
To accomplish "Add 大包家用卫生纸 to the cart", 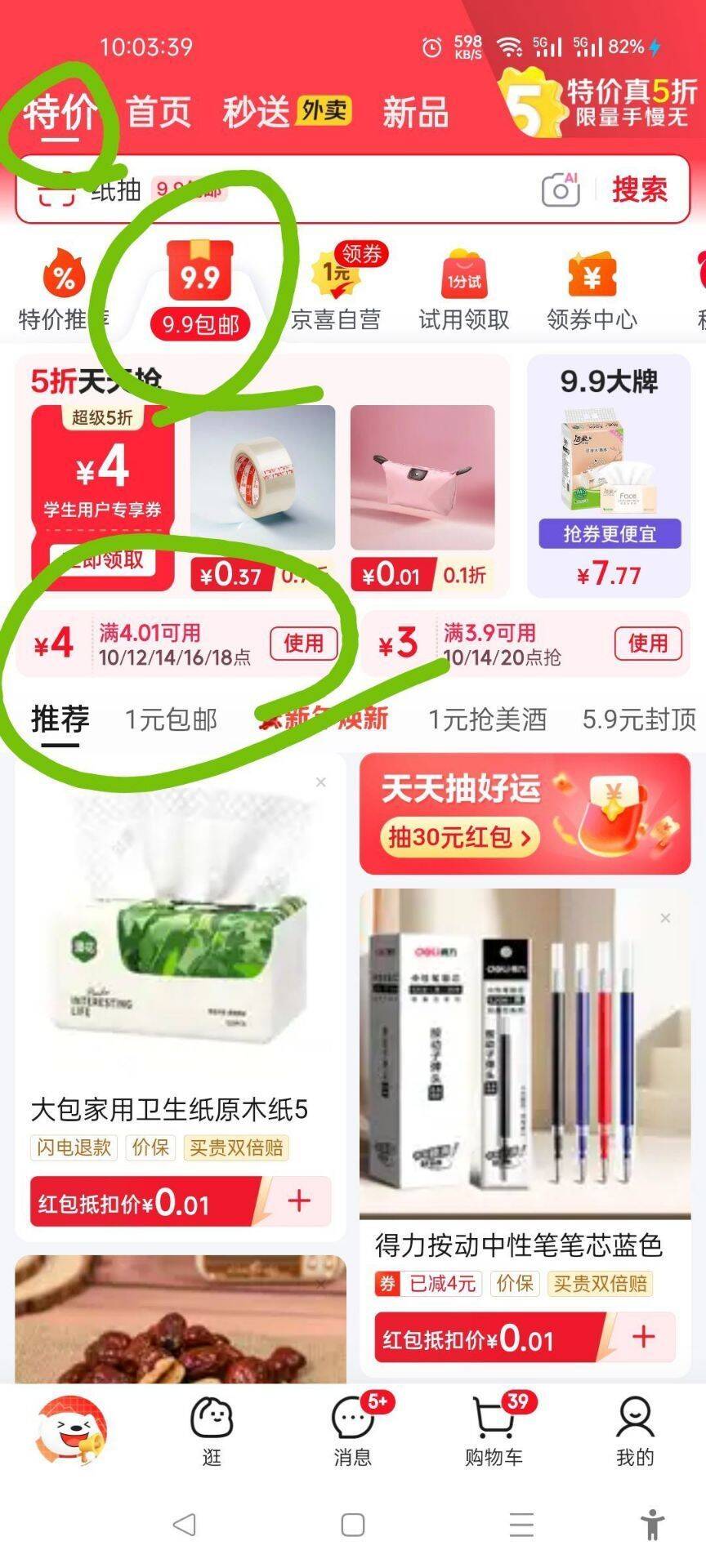I will click(299, 1200).
